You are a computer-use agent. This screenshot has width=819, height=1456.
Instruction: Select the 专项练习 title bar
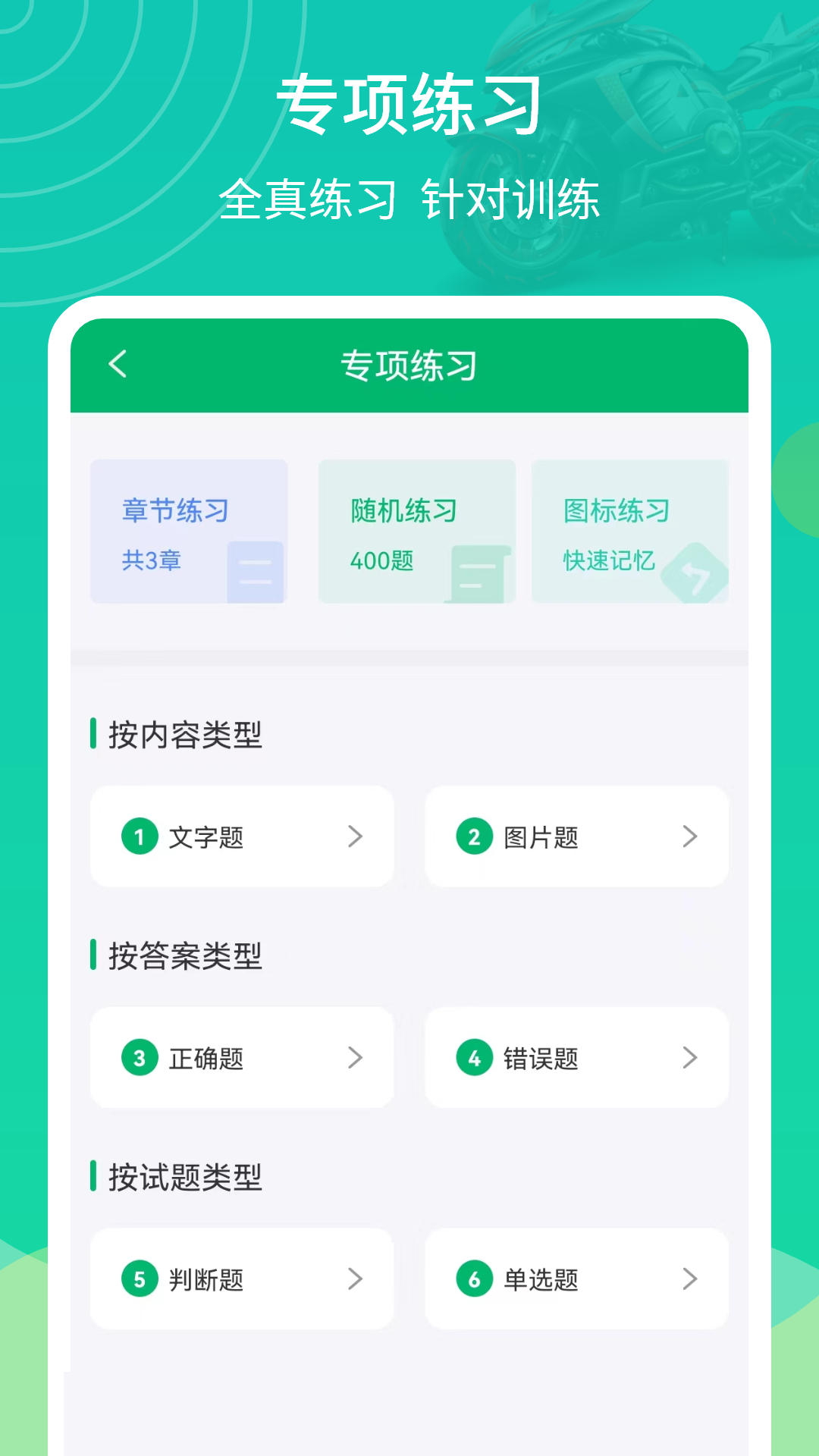(x=409, y=364)
